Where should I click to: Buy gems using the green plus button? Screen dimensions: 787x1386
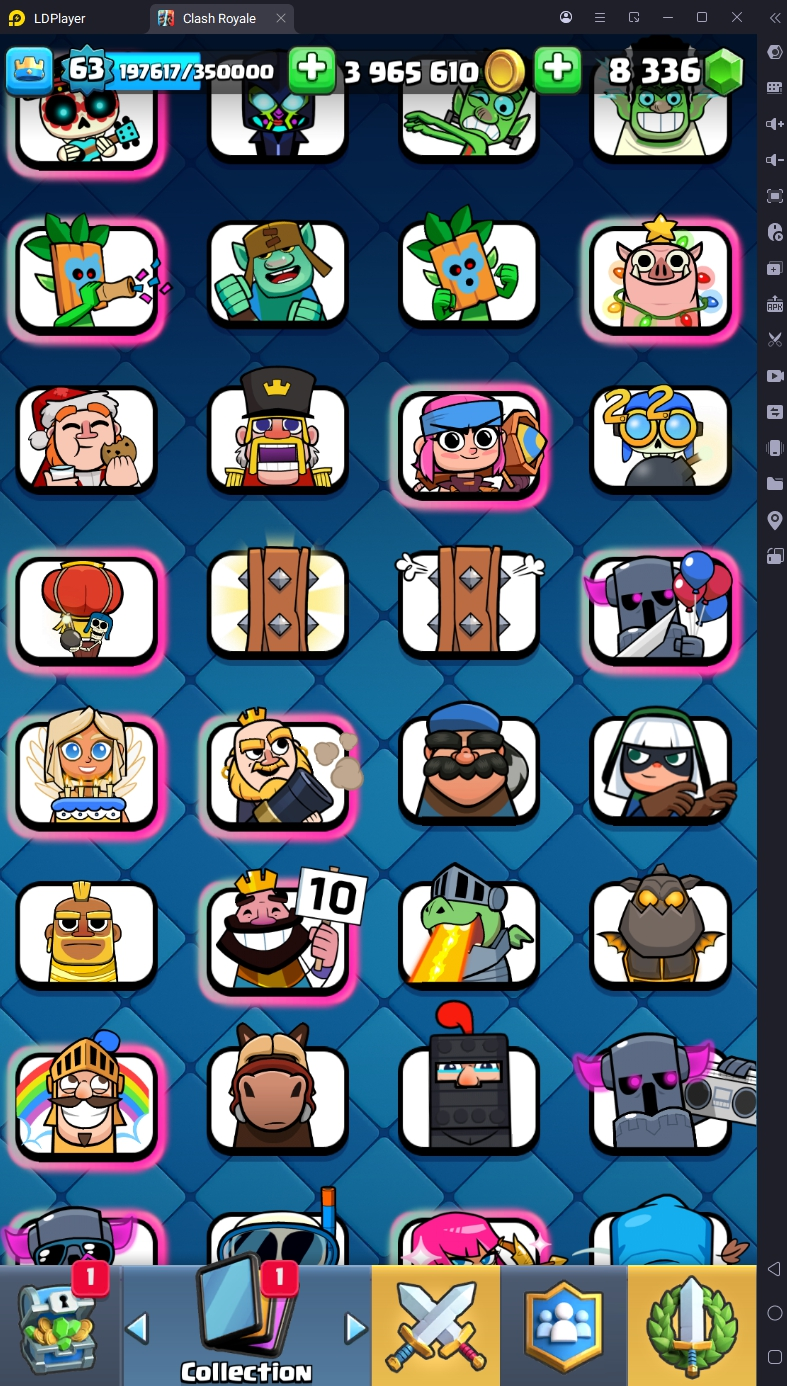(x=557, y=70)
